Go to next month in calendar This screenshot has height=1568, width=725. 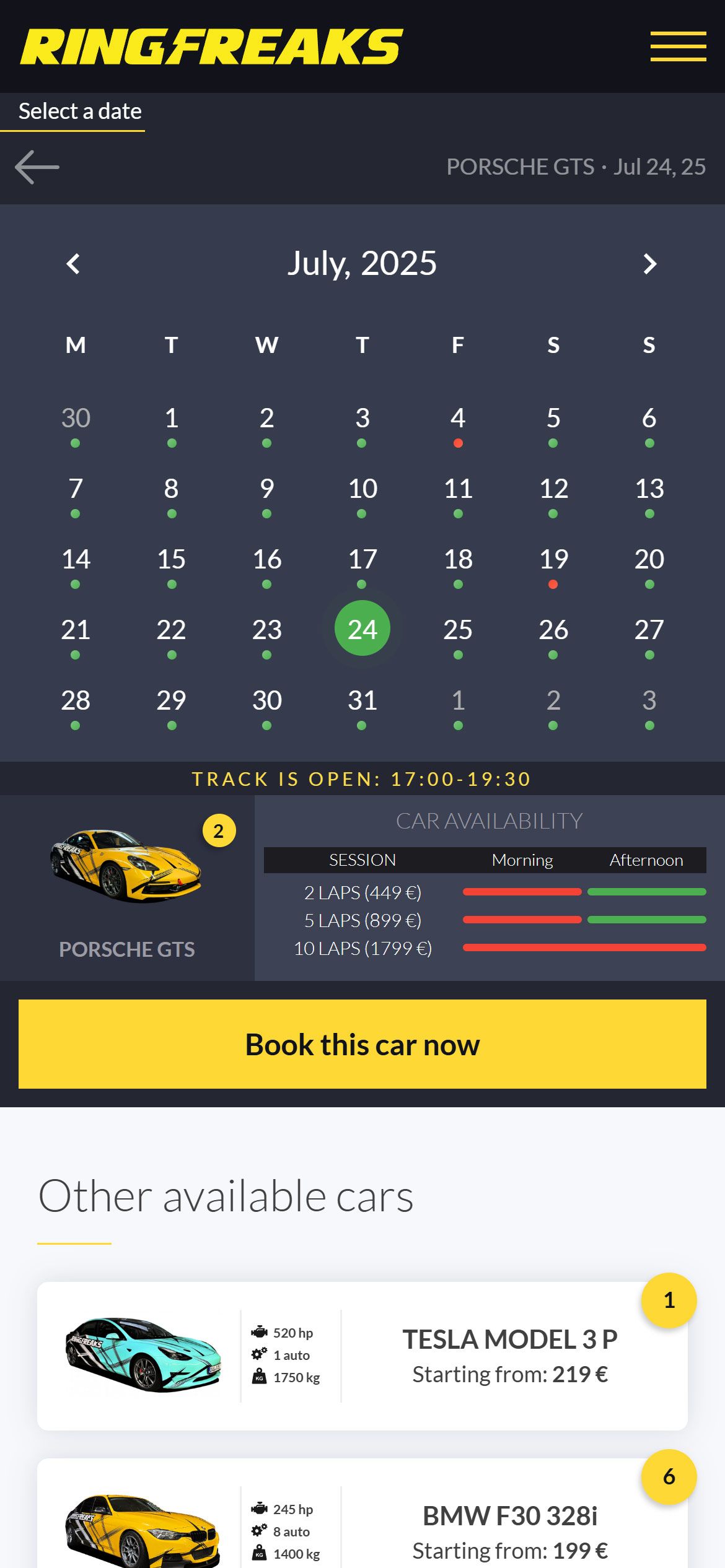click(649, 264)
